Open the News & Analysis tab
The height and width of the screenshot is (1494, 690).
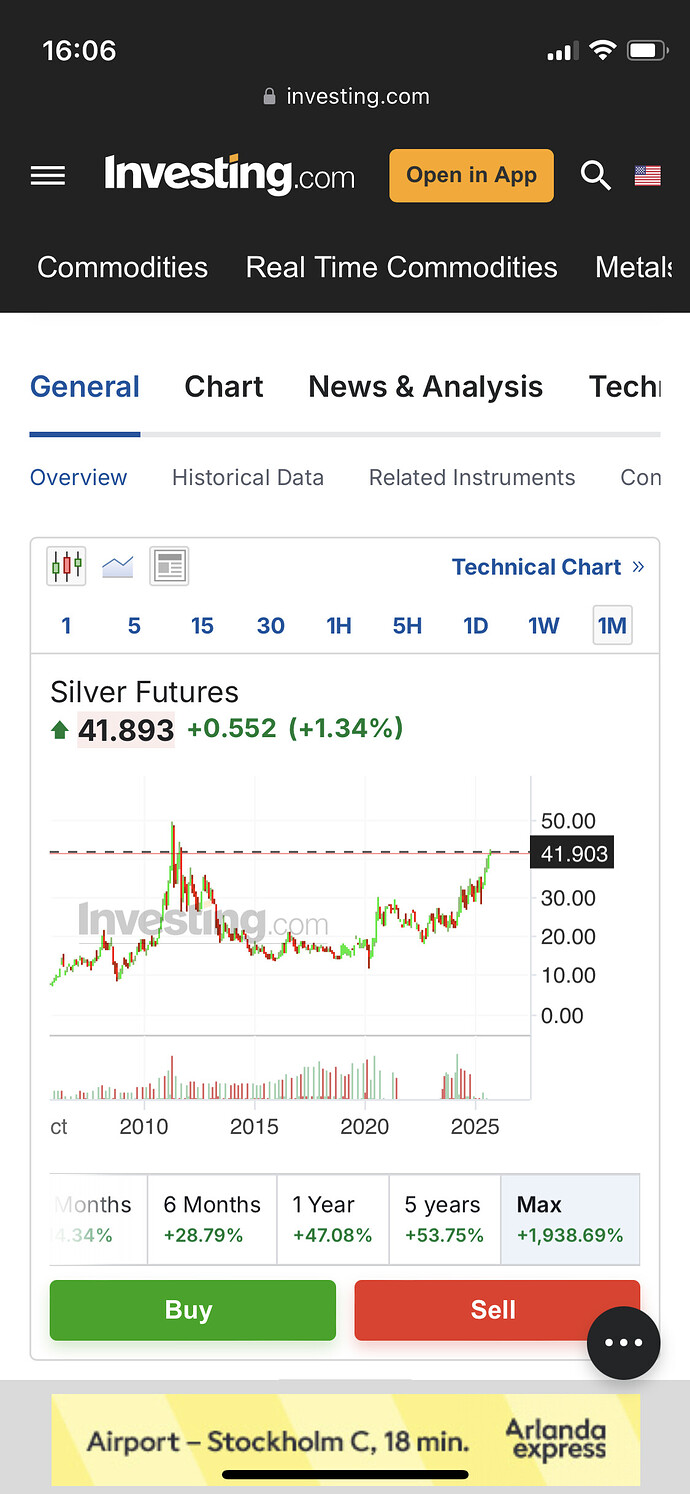(x=425, y=387)
